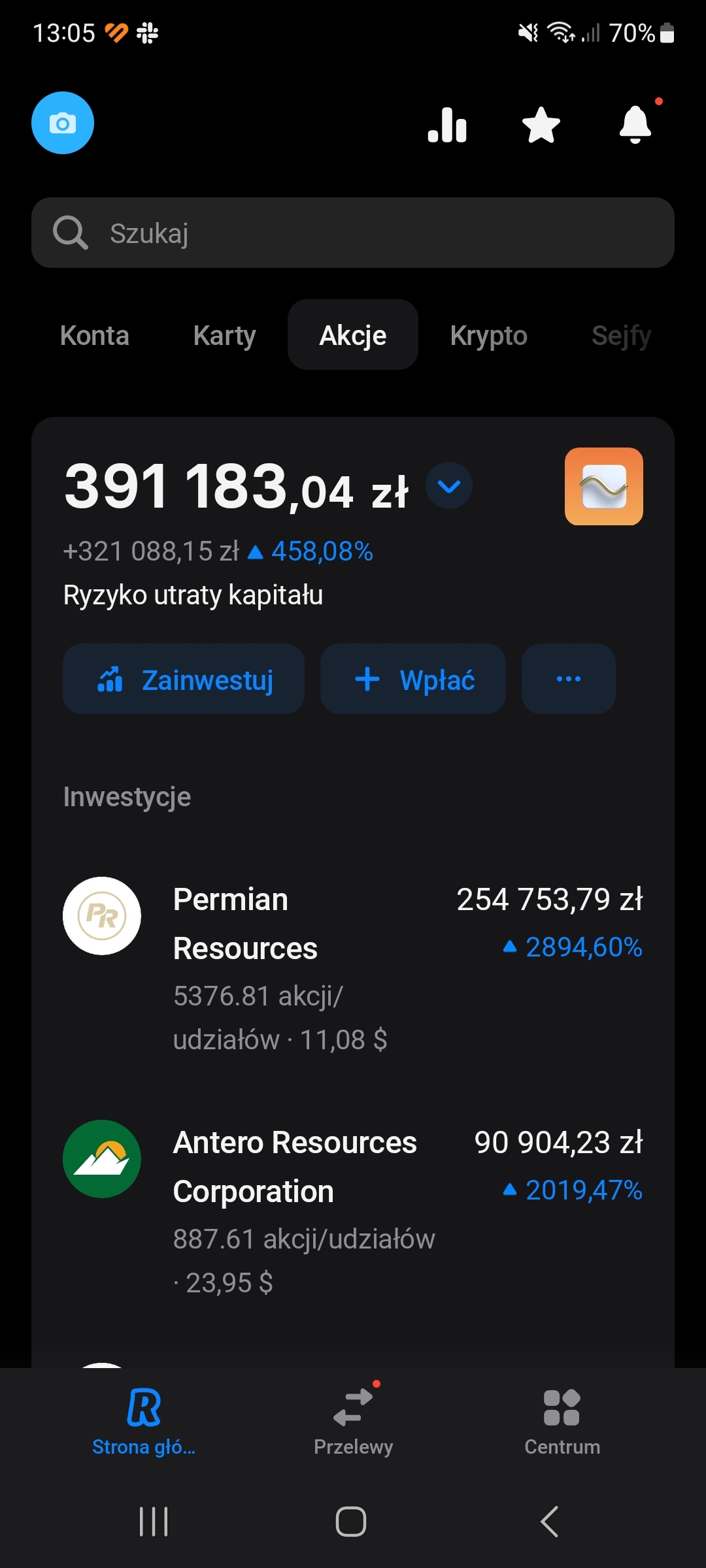
Task: Switch to the Konta tab
Action: [95, 335]
